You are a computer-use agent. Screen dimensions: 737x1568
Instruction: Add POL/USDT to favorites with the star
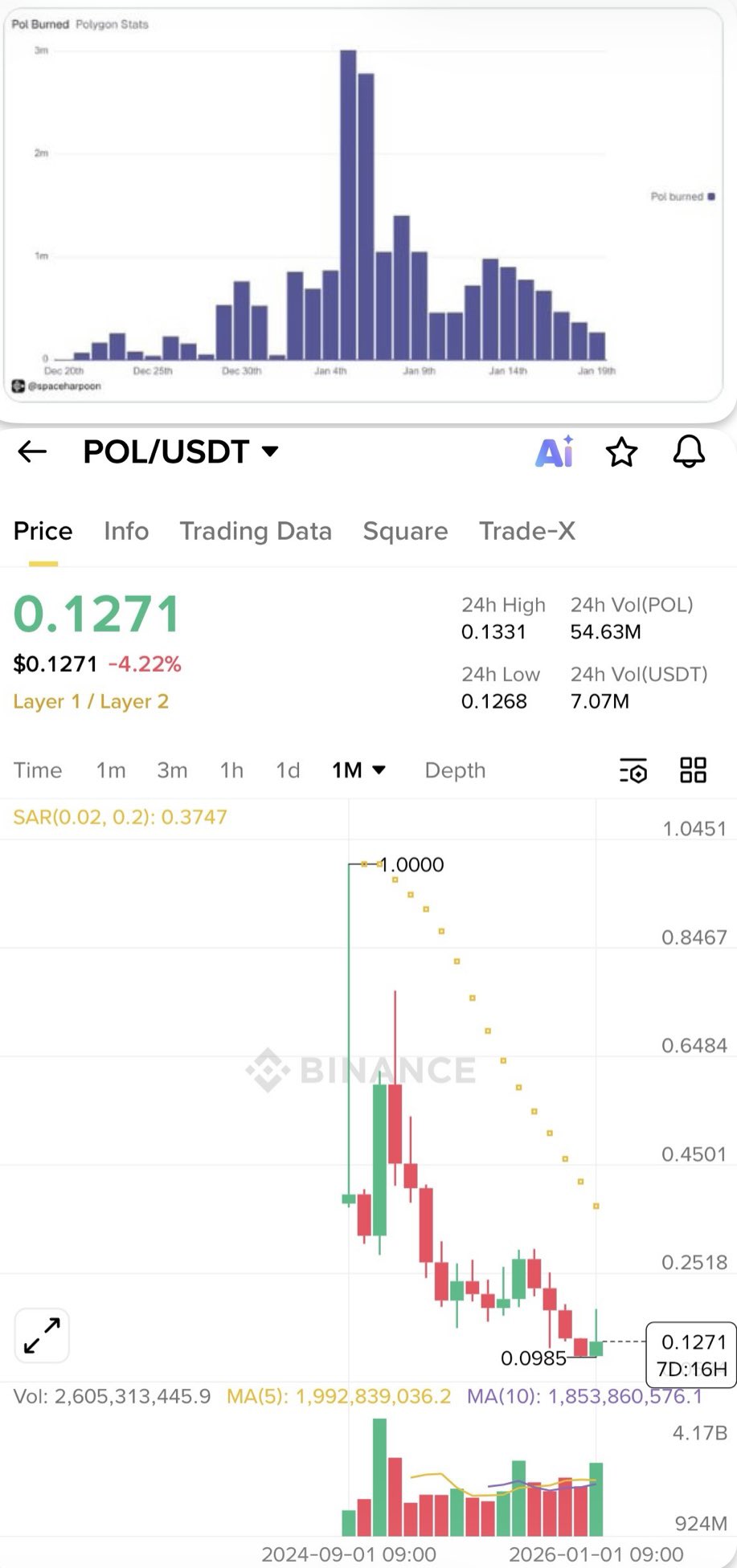coord(621,452)
